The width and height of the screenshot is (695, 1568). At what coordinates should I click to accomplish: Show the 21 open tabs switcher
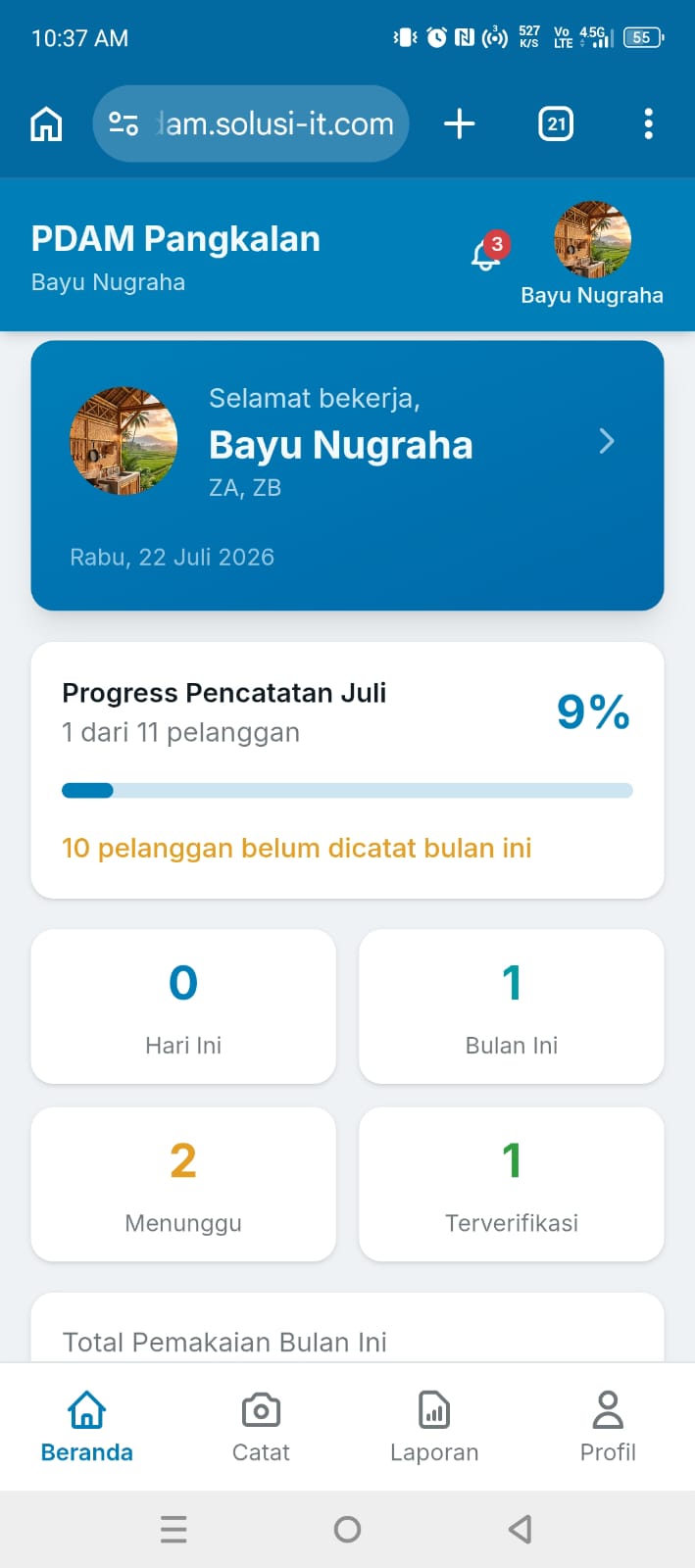point(556,123)
